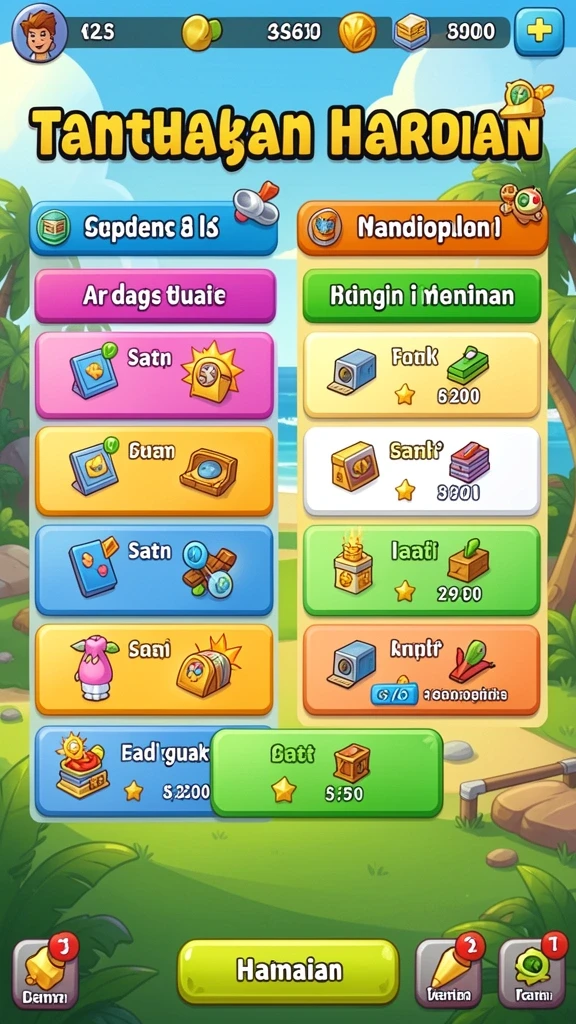Open the yellow Sani card
The image size is (576, 1024).
154,669
